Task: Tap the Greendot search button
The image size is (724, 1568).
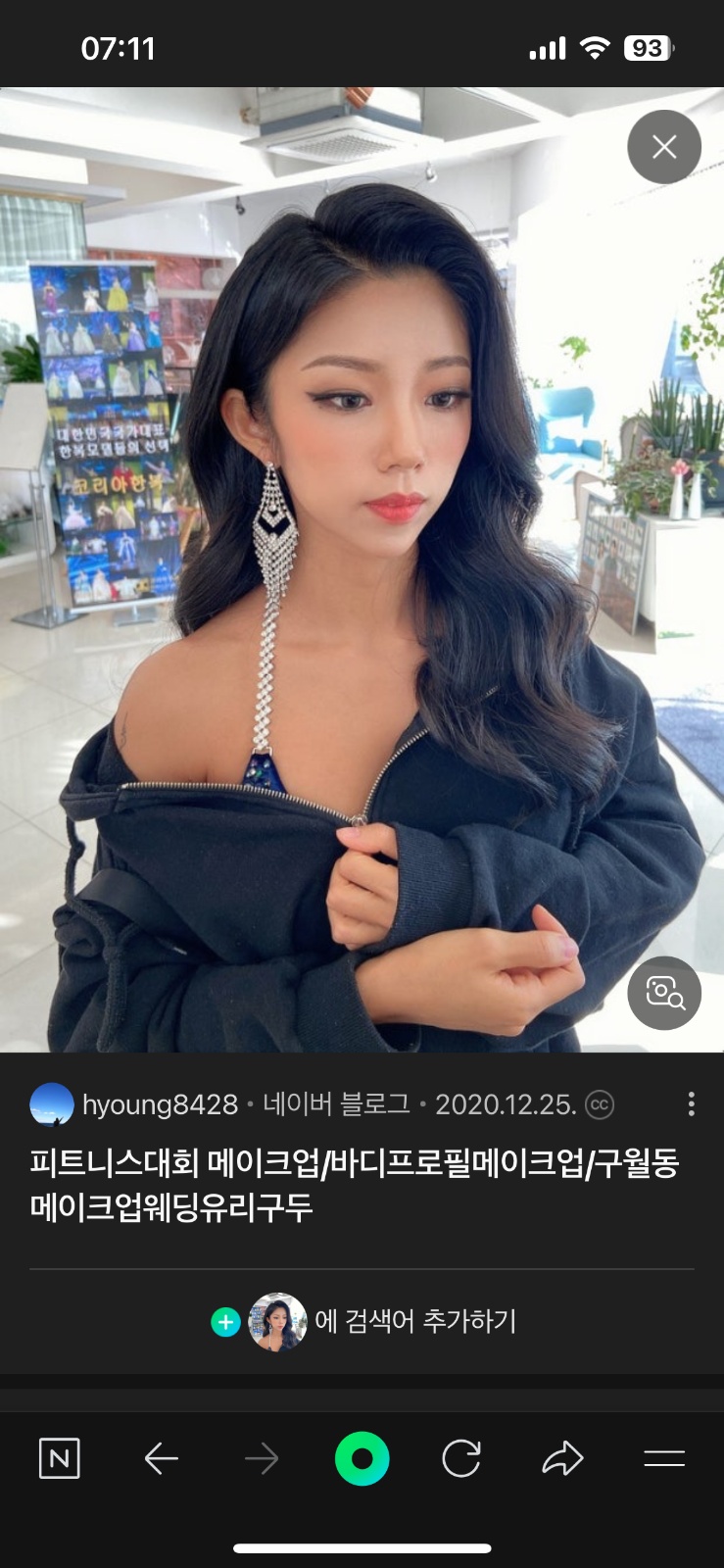Action: [x=362, y=1457]
